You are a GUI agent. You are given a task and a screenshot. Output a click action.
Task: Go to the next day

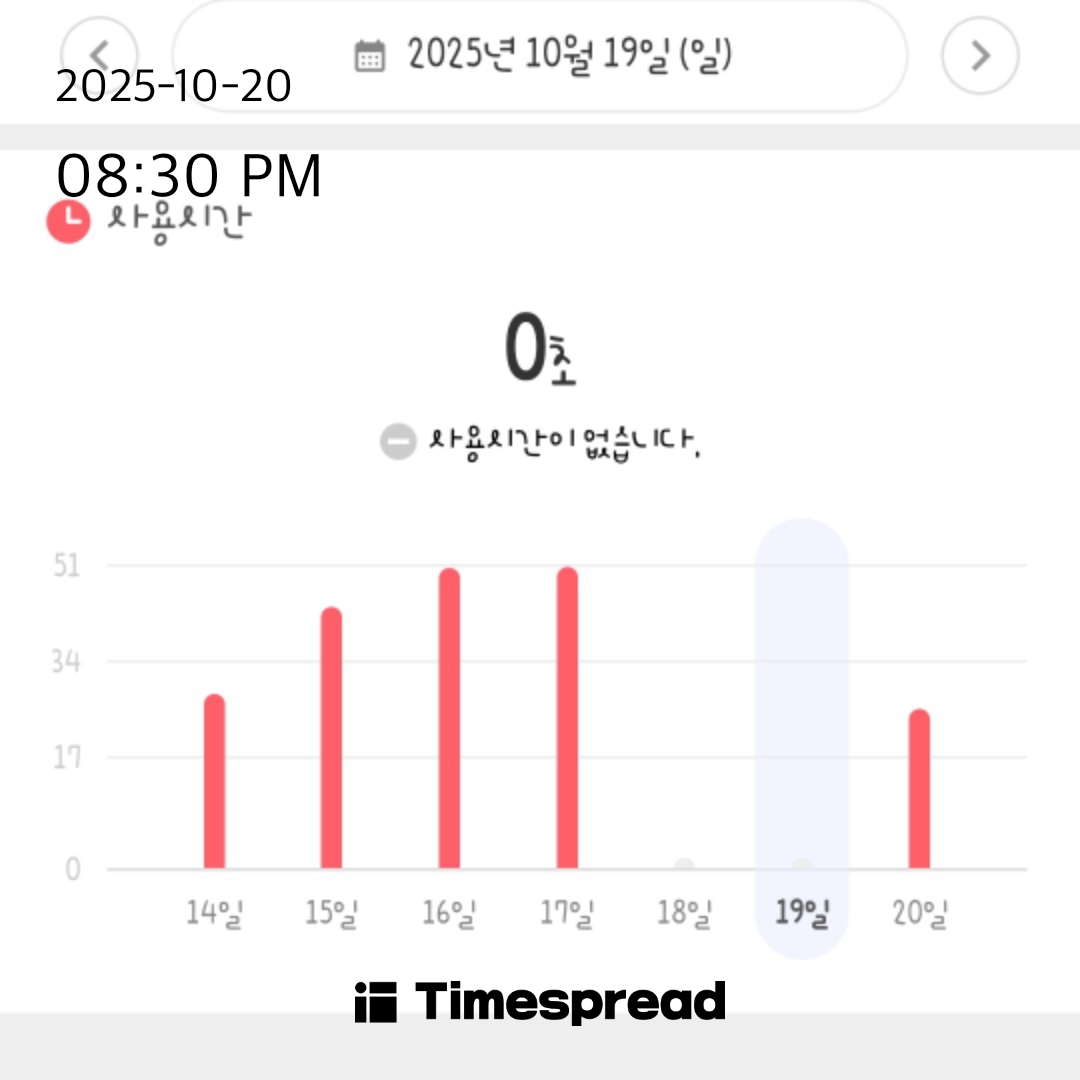(980, 55)
